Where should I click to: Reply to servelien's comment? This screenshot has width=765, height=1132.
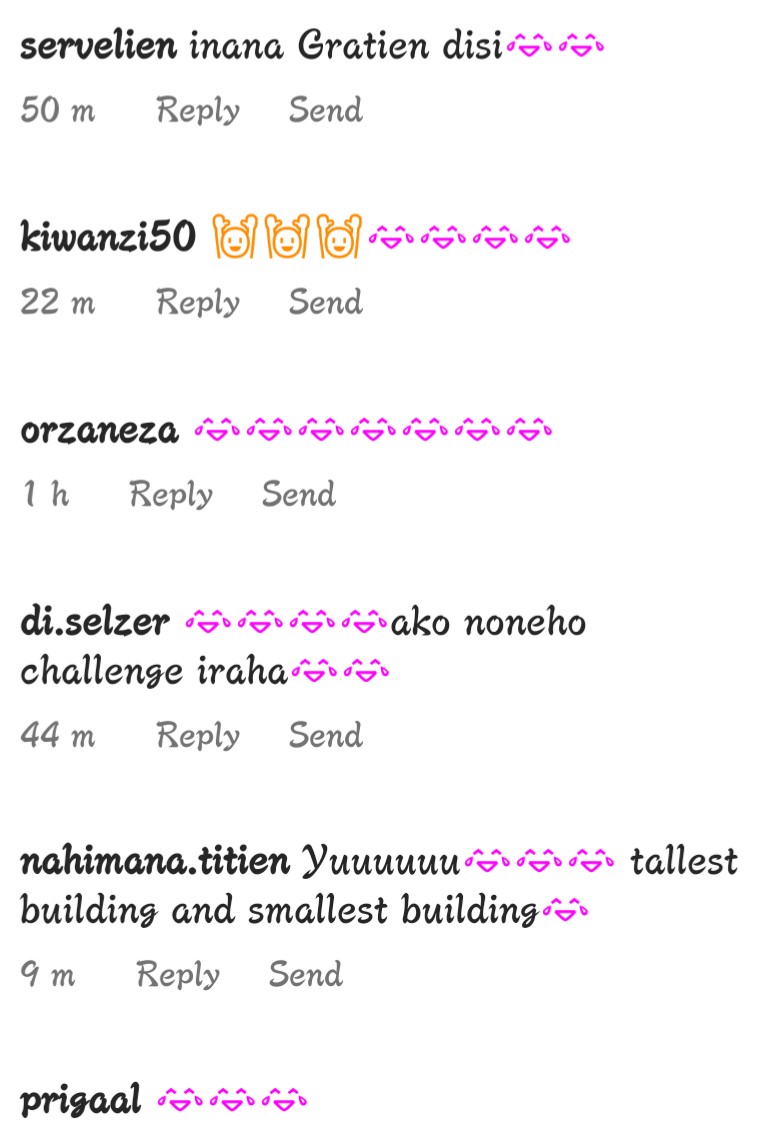coord(197,110)
